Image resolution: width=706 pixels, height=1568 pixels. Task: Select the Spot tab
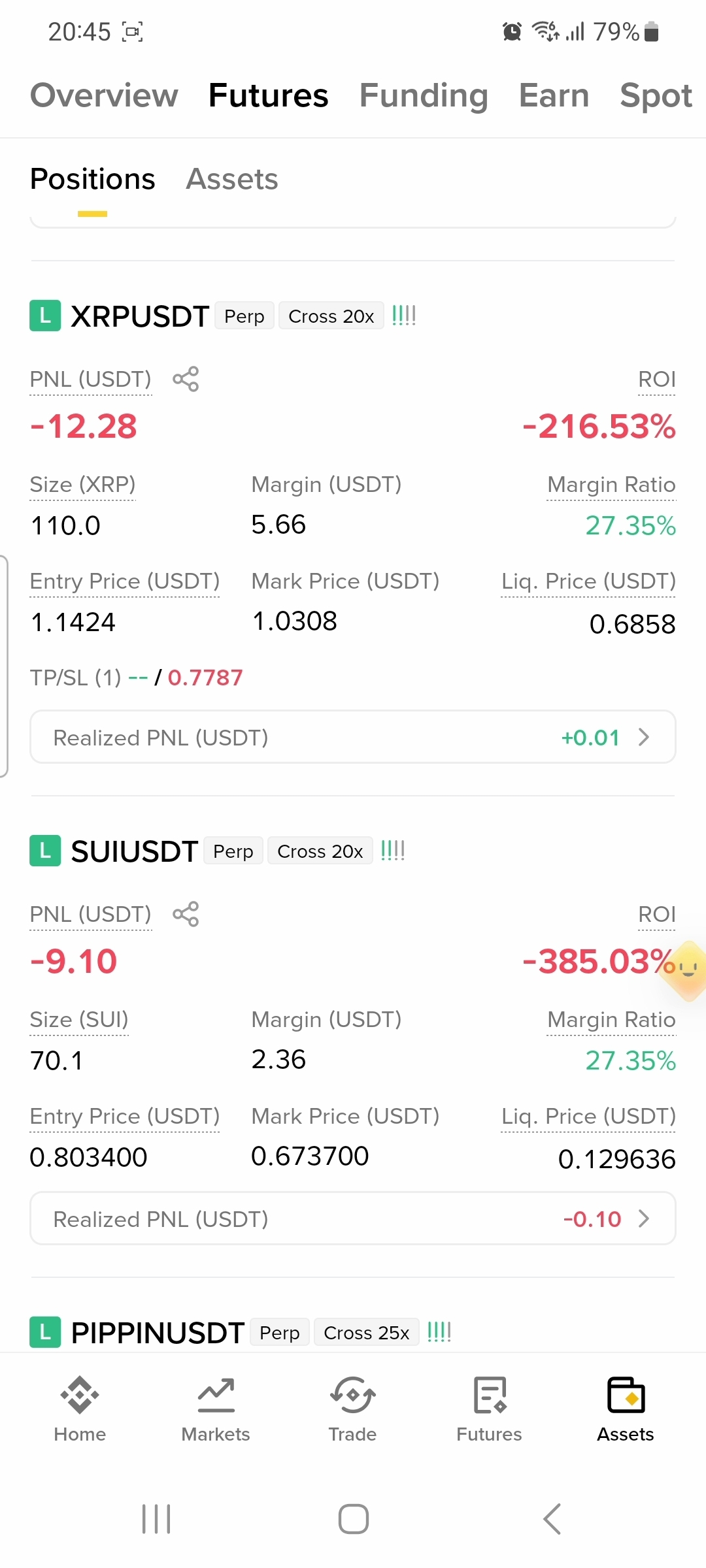click(656, 95)
